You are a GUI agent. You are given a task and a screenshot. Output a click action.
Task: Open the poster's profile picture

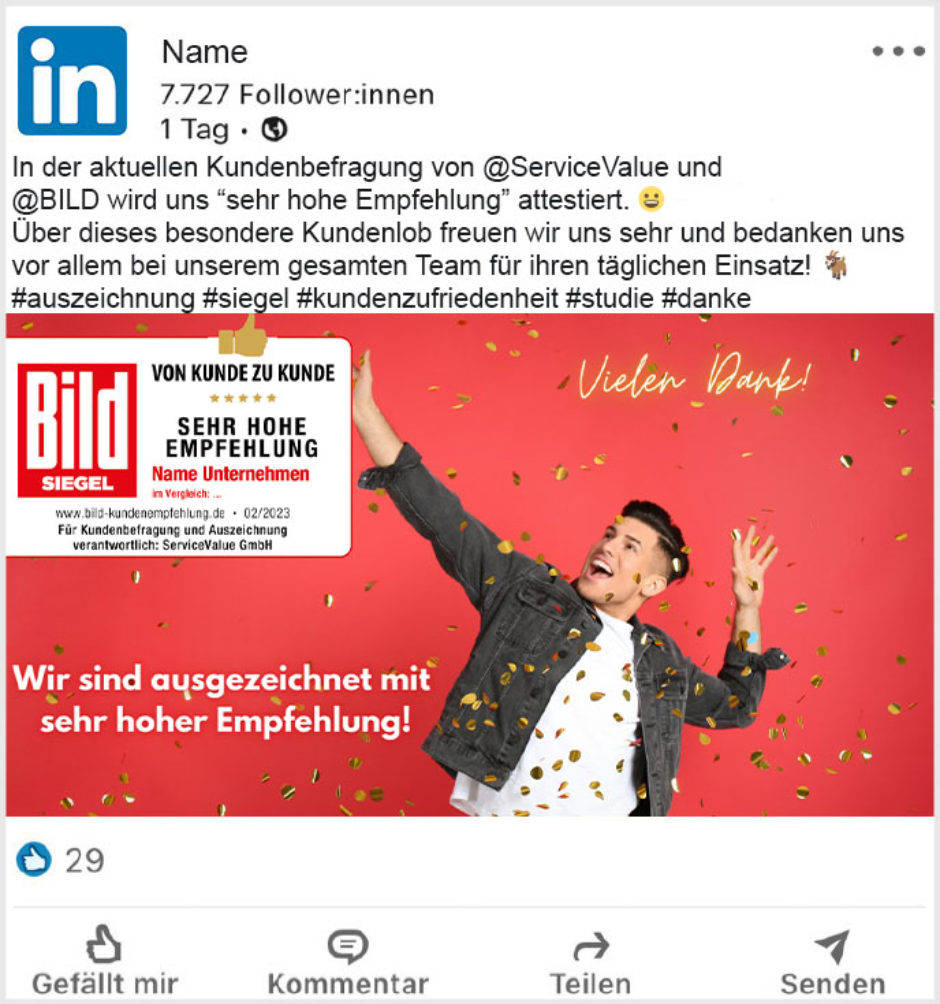[x=72, y=80]
